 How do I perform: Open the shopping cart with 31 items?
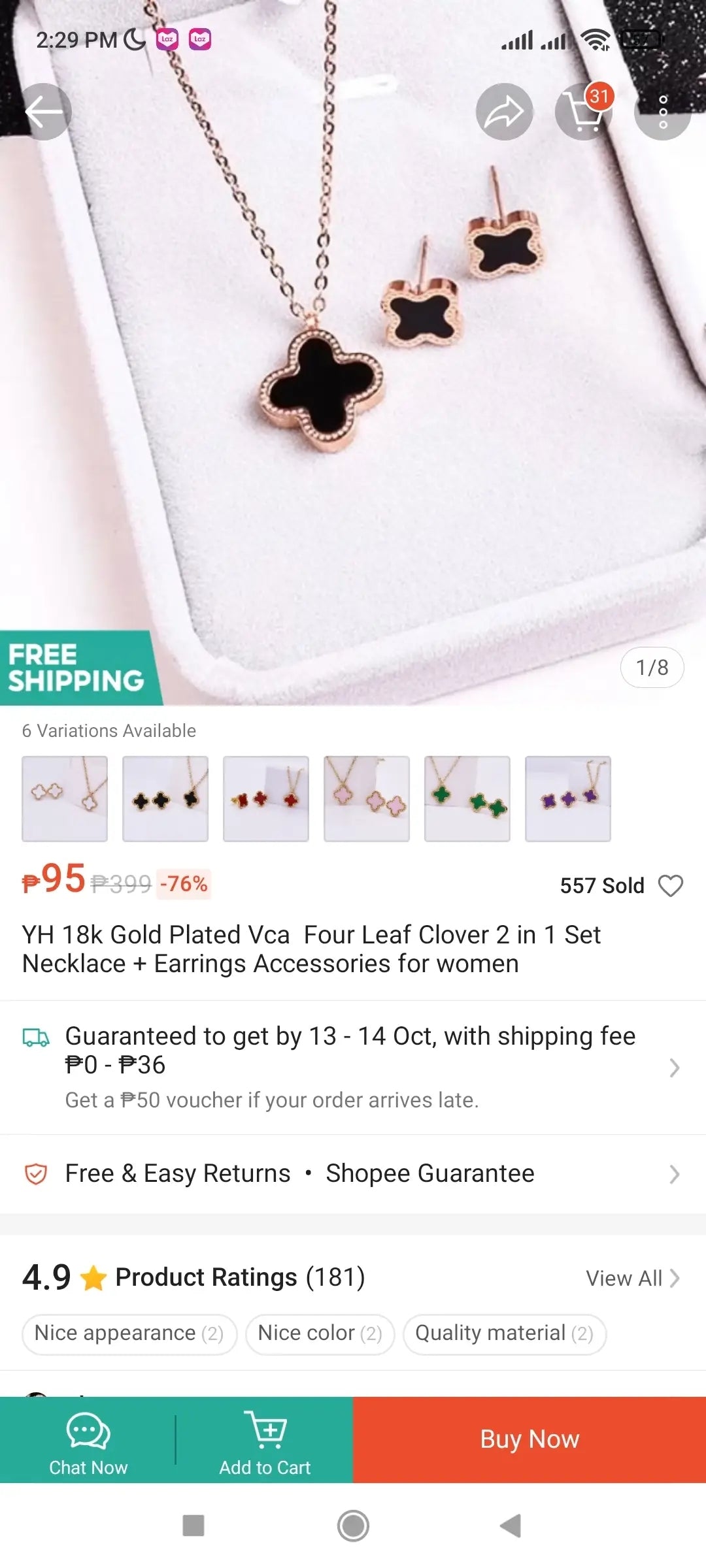tap(584, 112)
